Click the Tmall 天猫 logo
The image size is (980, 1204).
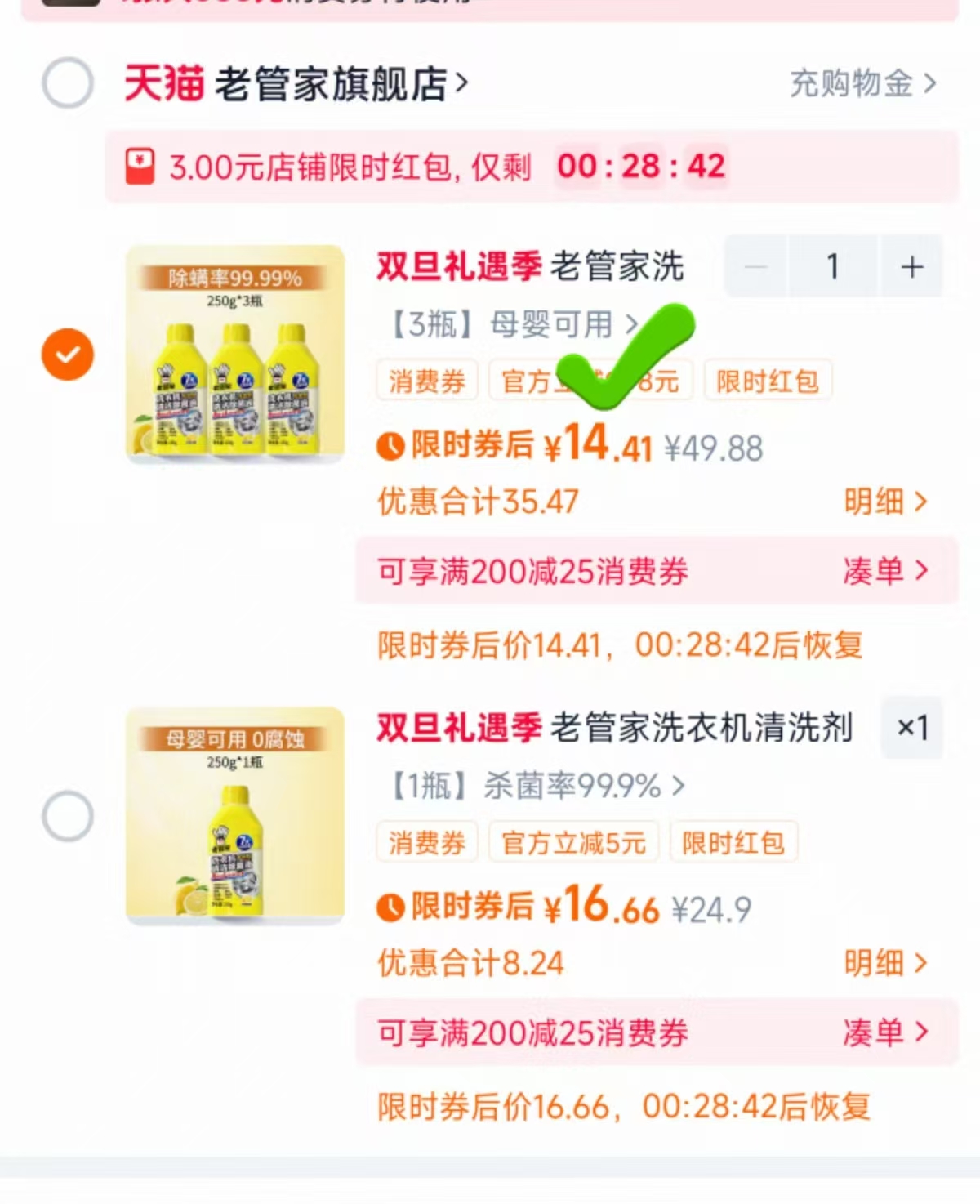163,84
